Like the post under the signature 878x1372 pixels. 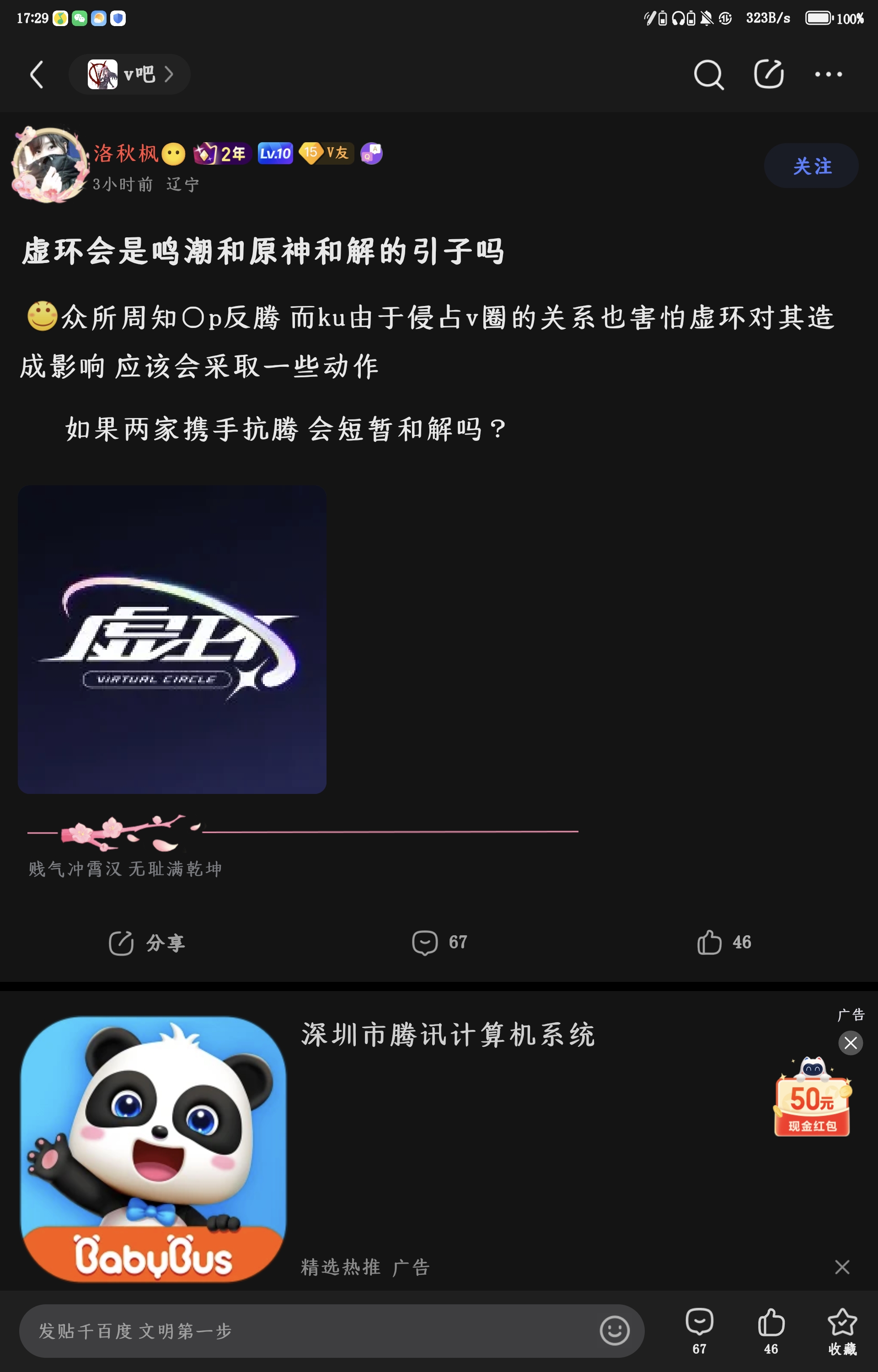(723, 943)
